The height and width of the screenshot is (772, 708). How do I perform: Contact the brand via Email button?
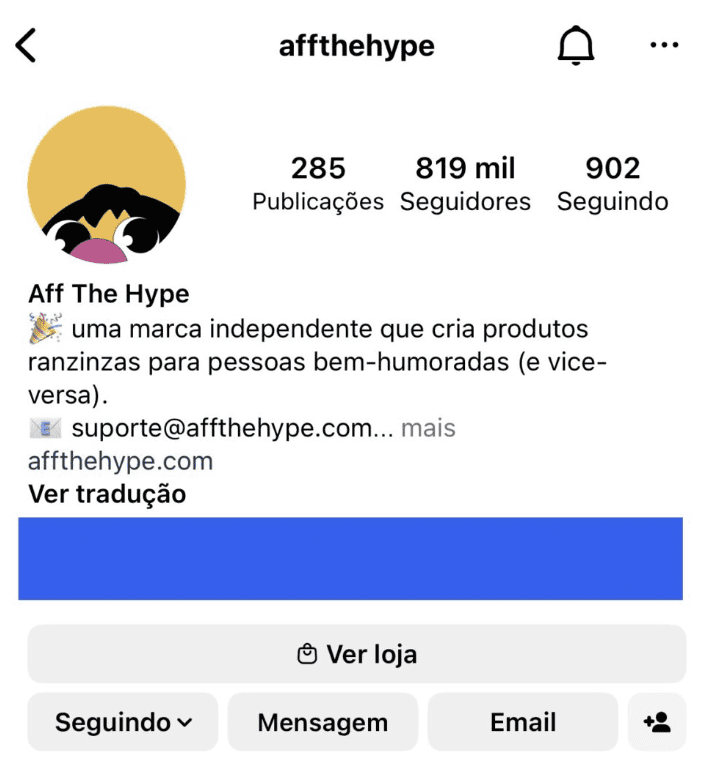[522, 722]
